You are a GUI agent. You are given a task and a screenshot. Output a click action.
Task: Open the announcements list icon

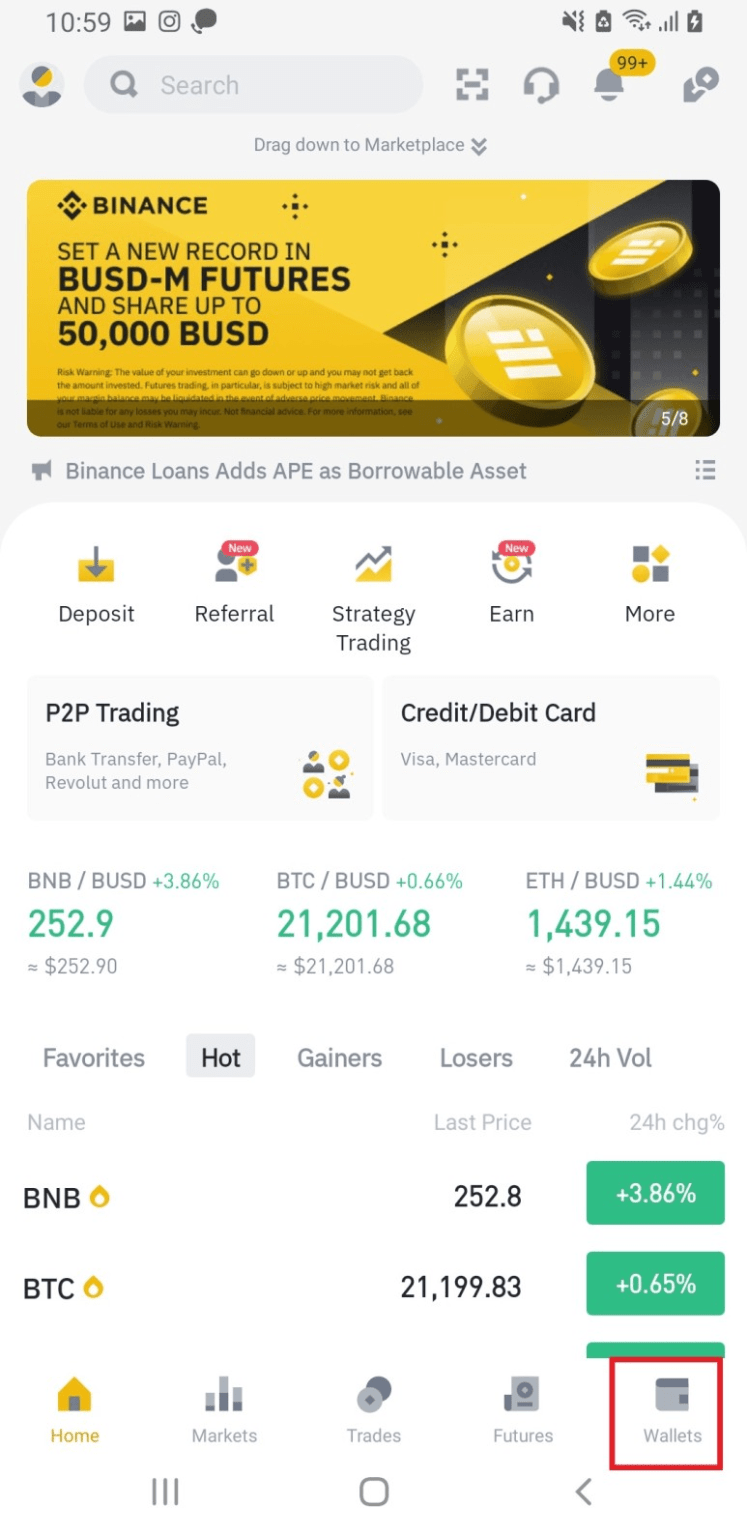[x=705, y=470]
